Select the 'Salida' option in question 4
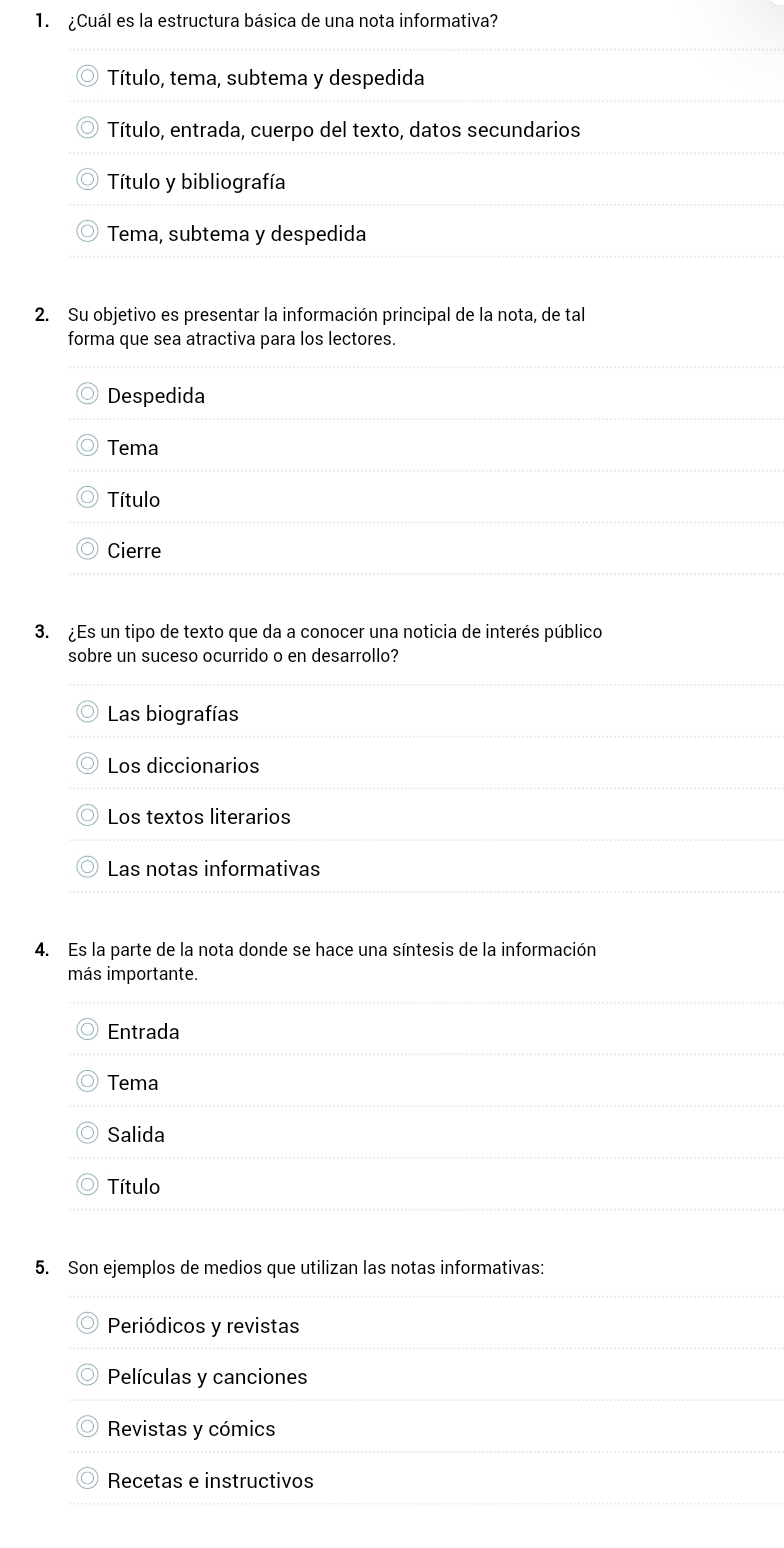 [88, 1134]
